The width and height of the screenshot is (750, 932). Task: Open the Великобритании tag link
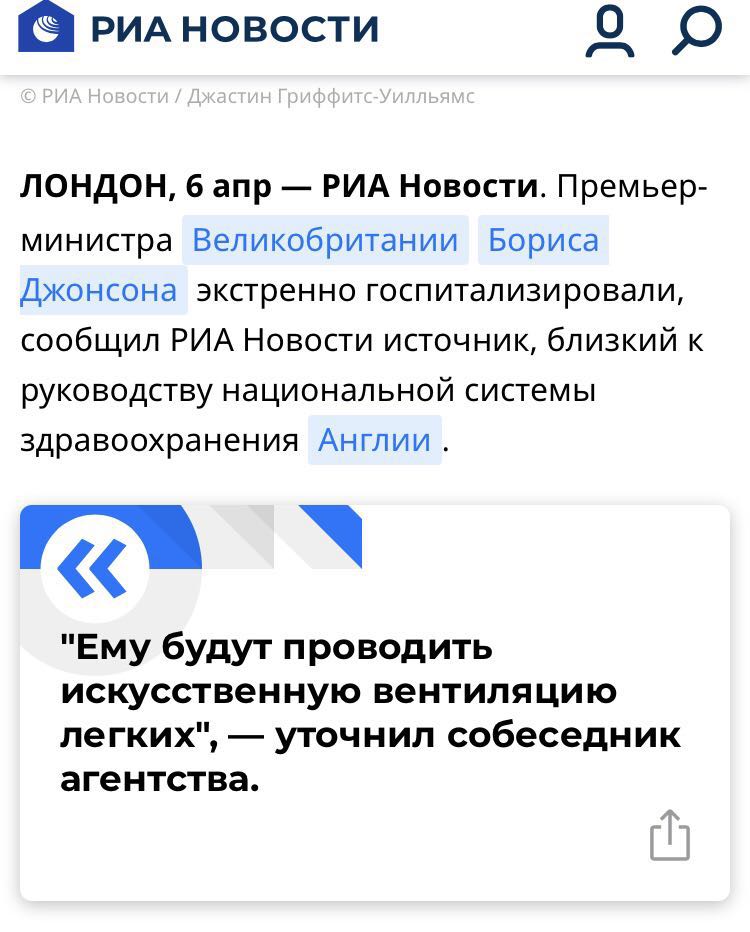tap(325, 240)
